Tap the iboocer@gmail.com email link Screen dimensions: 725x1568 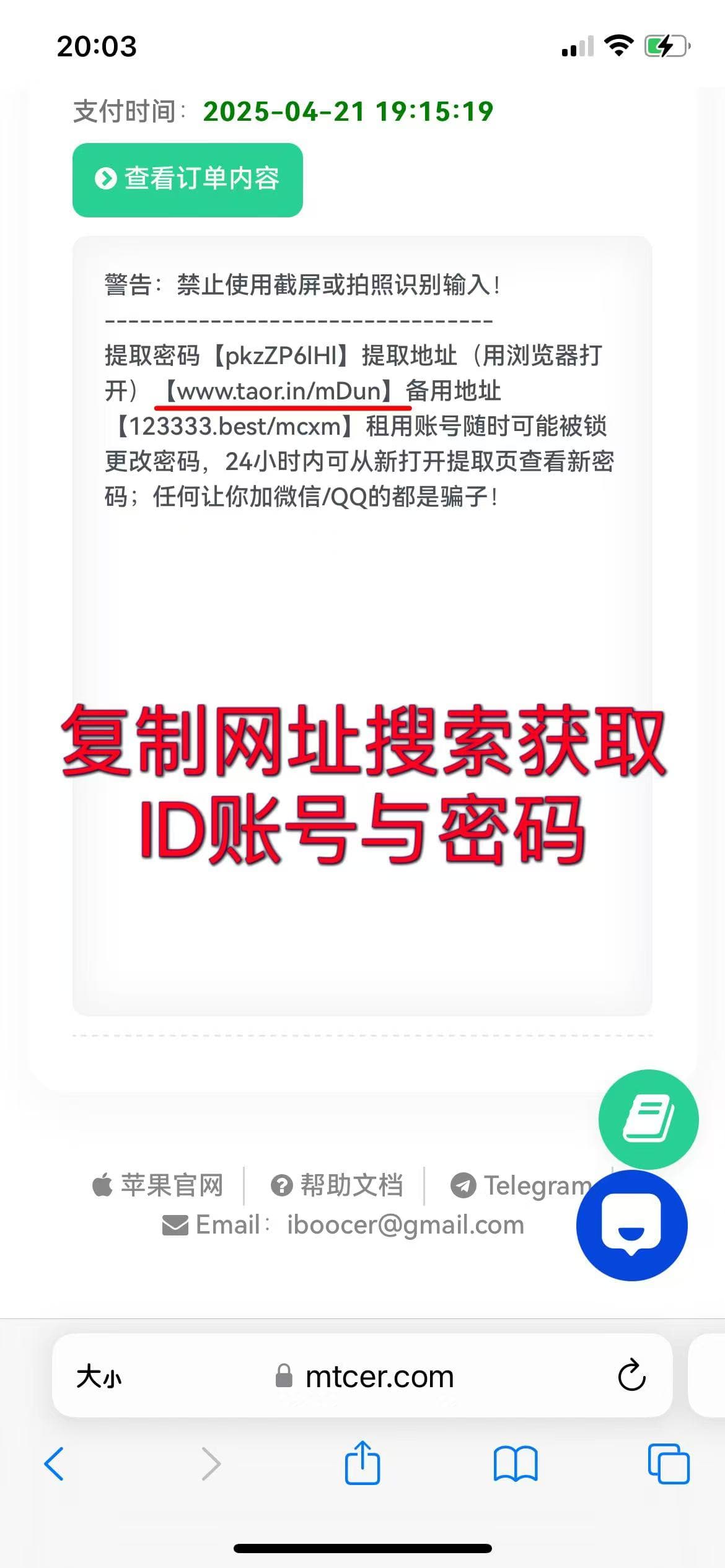pos(405,1225)
